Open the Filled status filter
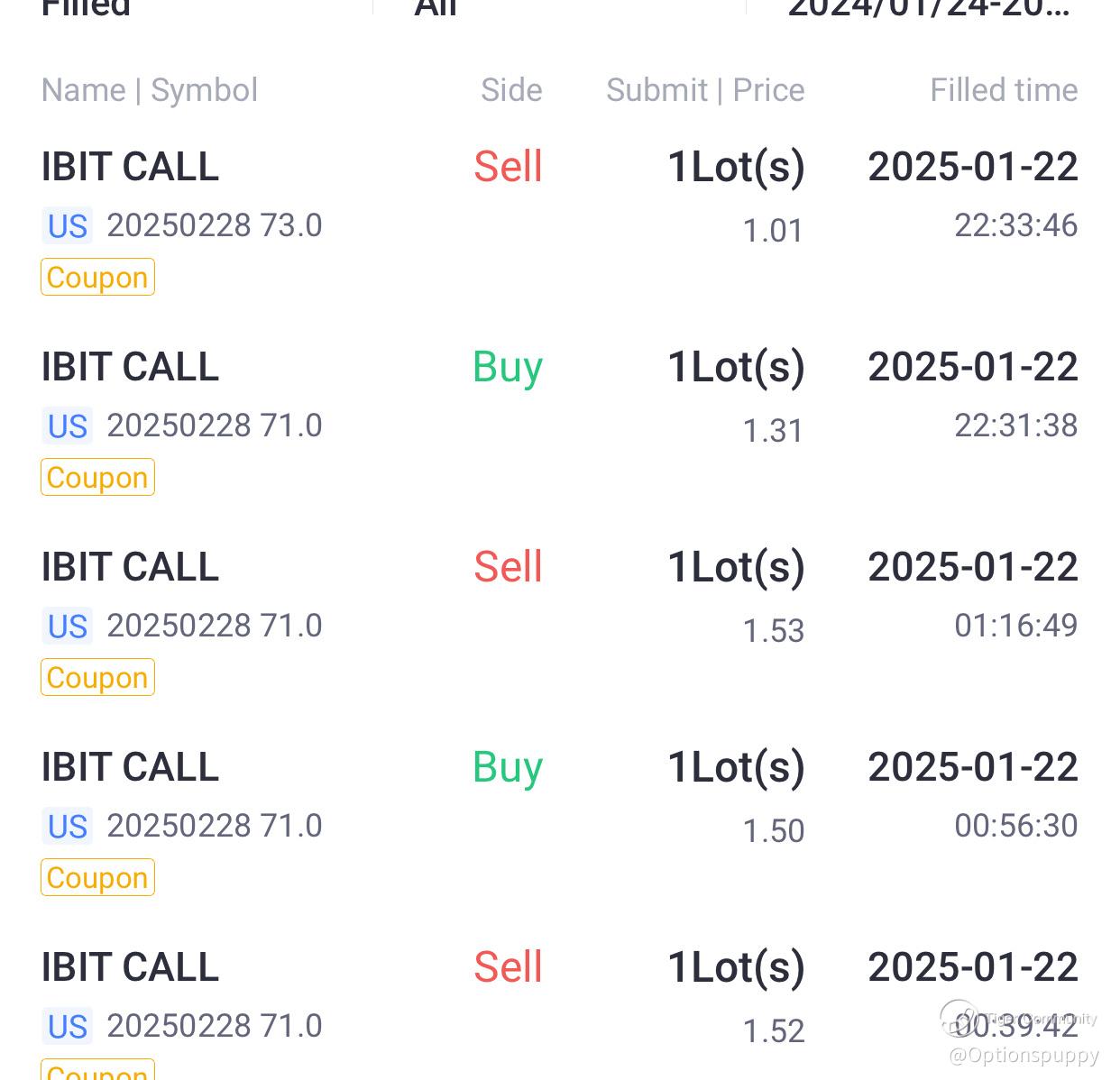The image size is (1120, 1080). pos(87,9)
